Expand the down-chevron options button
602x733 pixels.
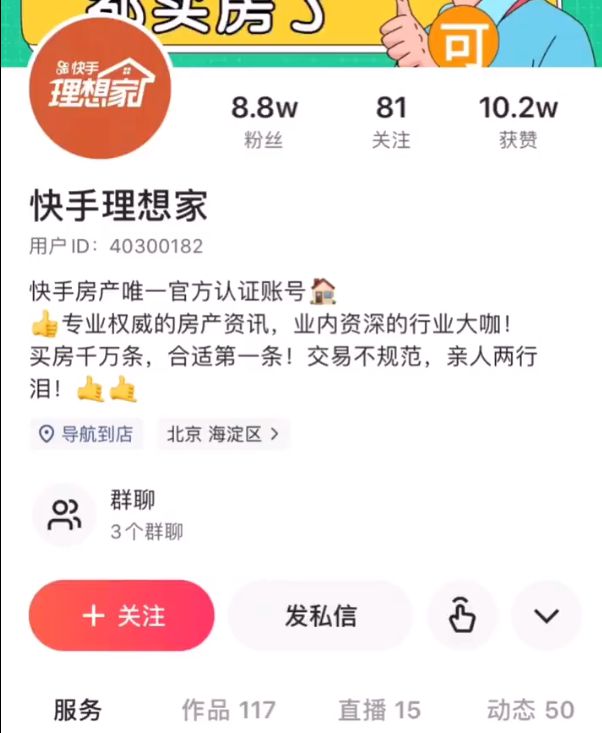546,616
